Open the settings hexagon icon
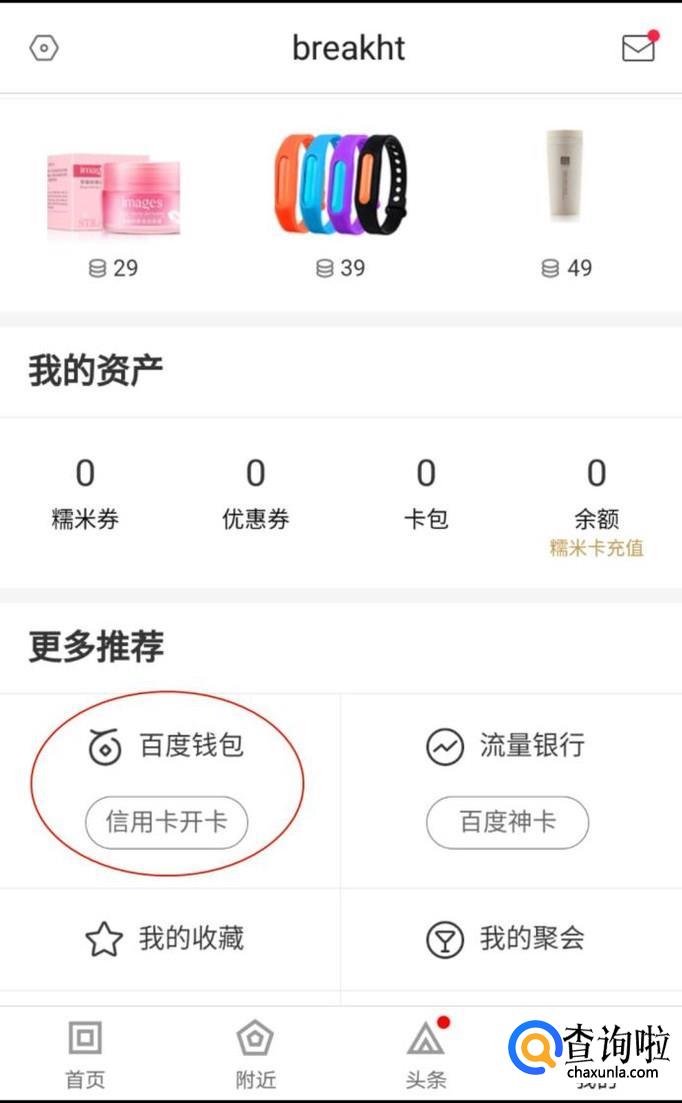The height and width of the screenshot is (1103, 682). [x=44, y=48]
